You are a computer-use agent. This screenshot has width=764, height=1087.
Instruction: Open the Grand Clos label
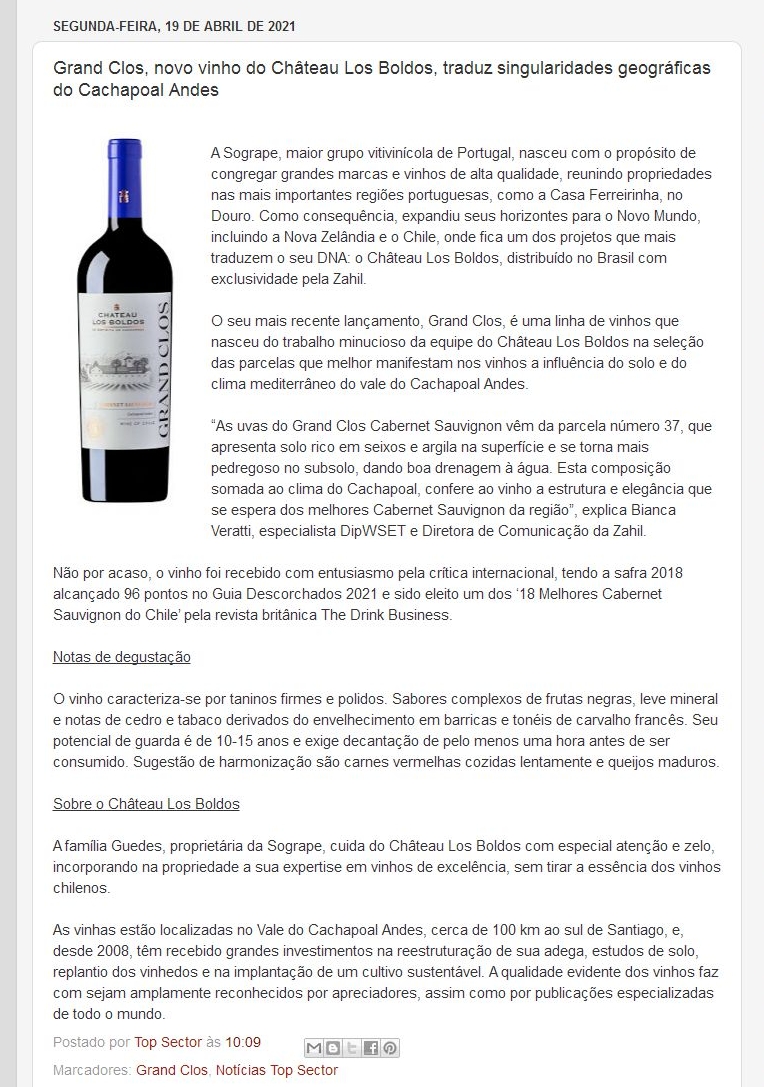pos(172,1070)
